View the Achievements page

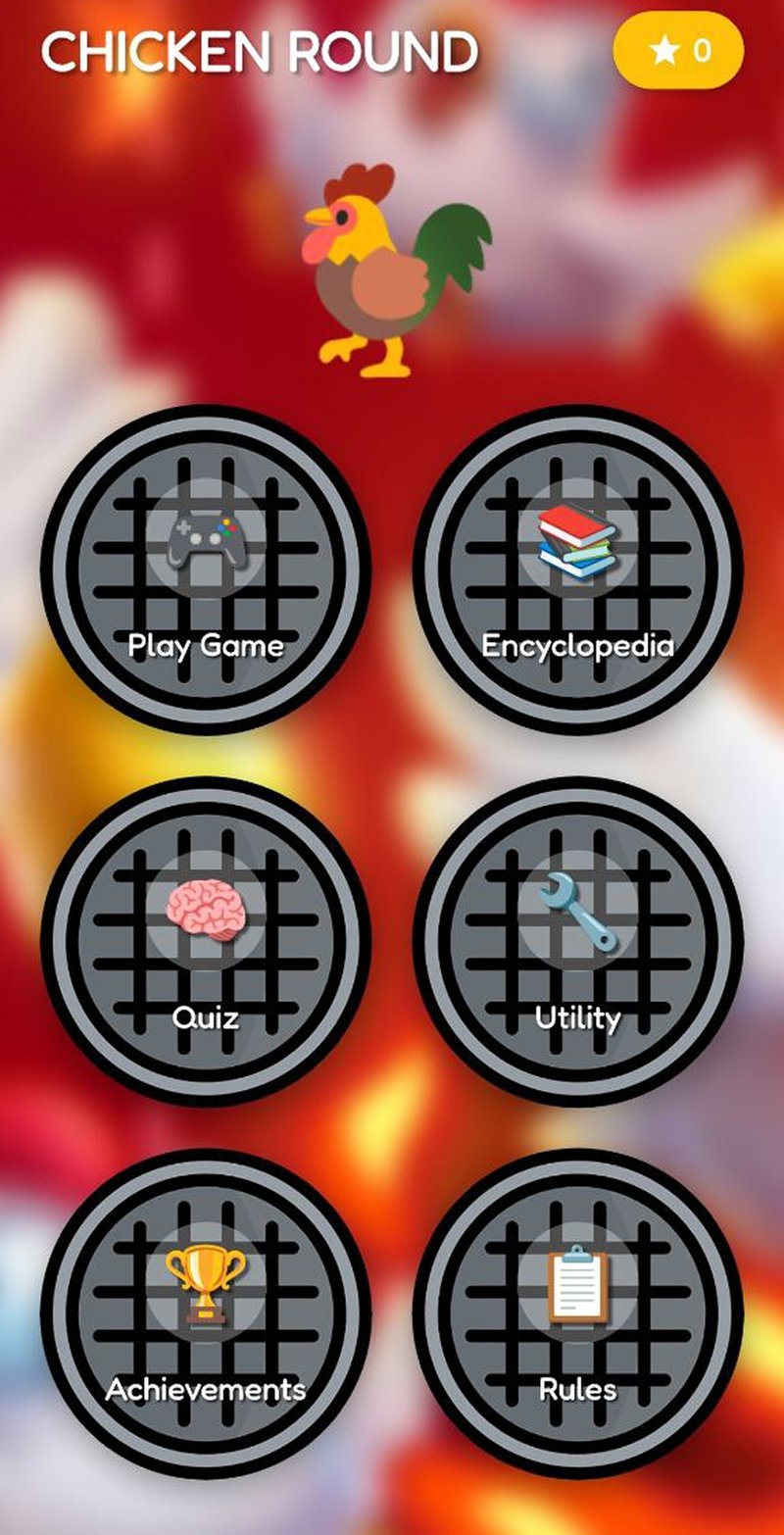206,1313
